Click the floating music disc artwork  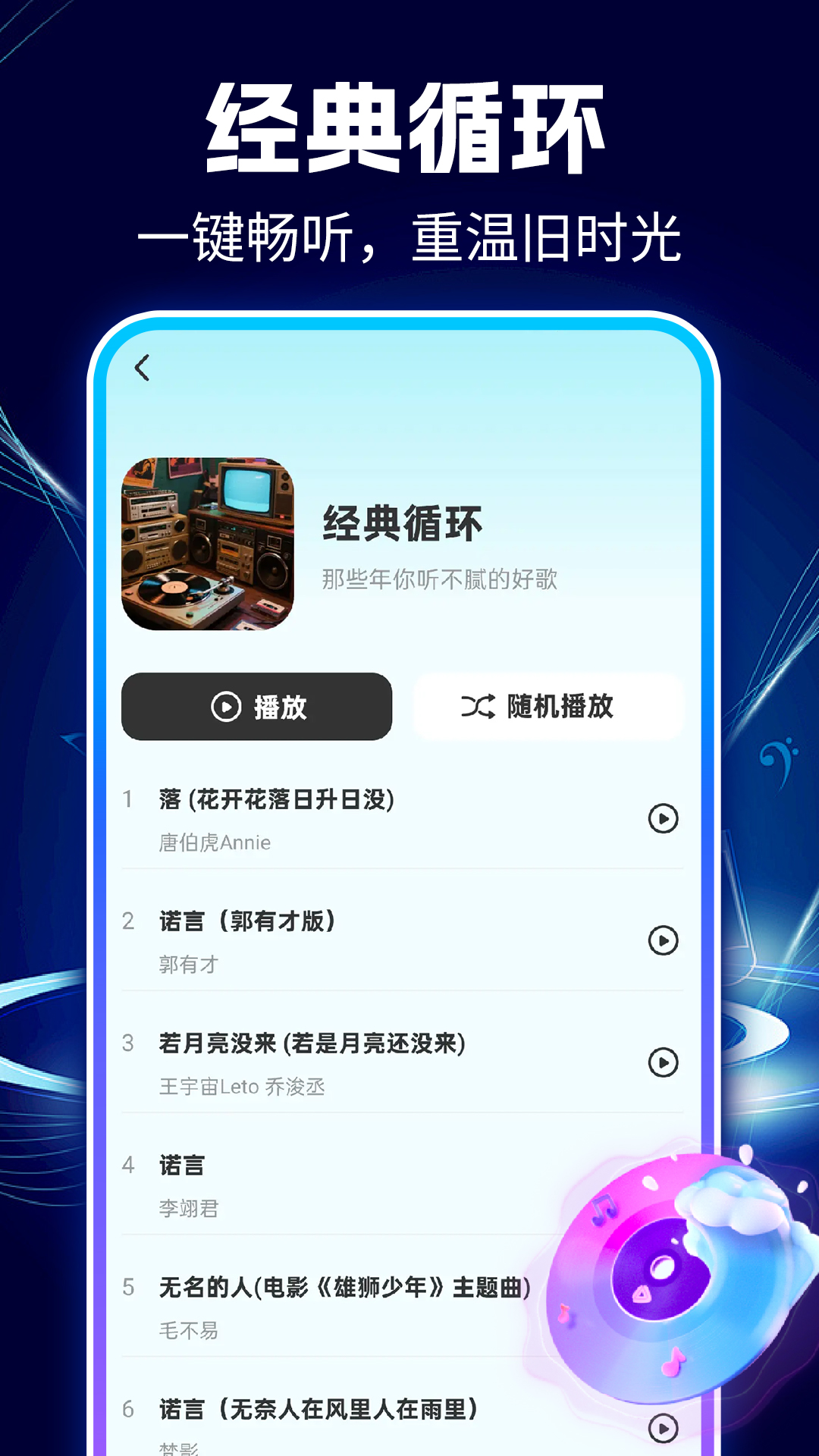click(x=667, y=1274)
